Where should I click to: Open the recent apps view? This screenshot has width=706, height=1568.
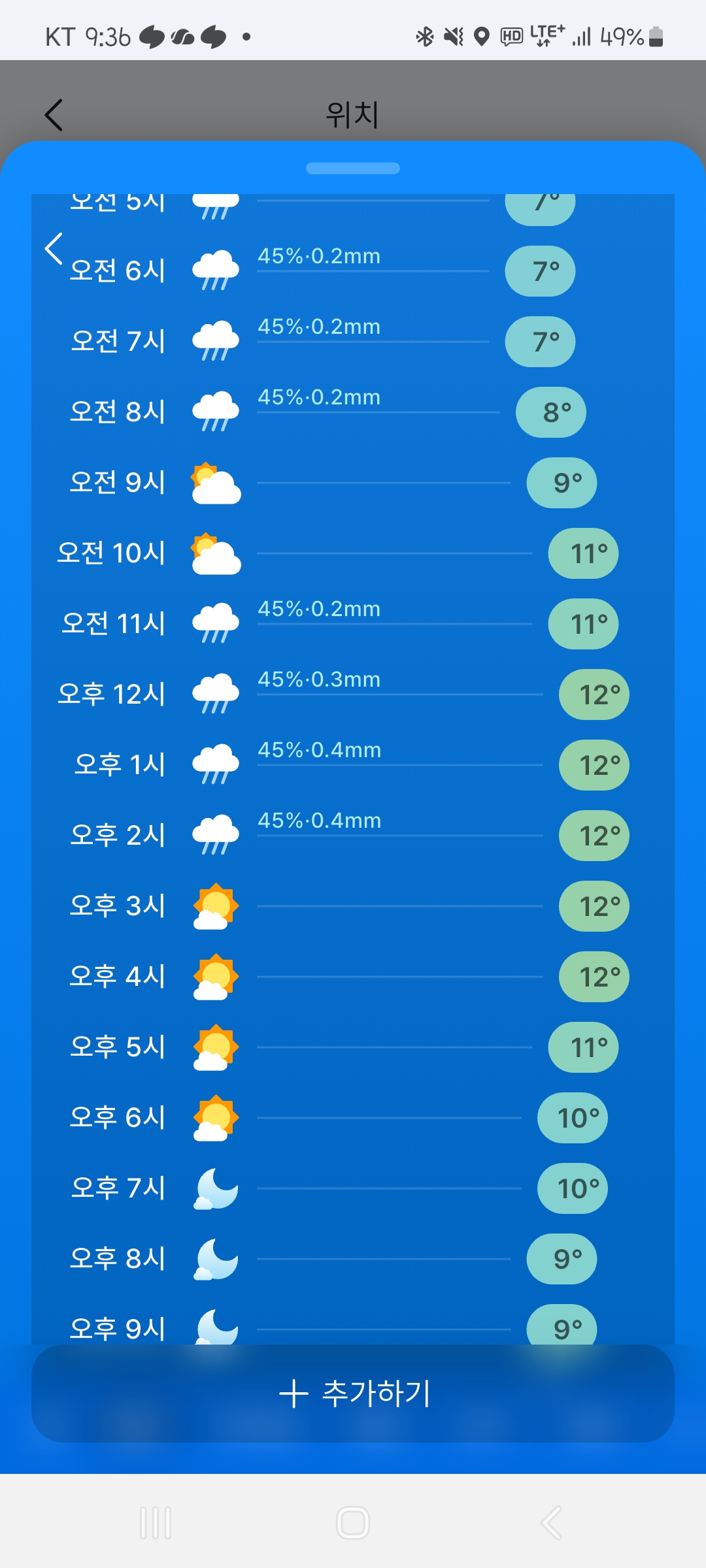coord(156,1523)
